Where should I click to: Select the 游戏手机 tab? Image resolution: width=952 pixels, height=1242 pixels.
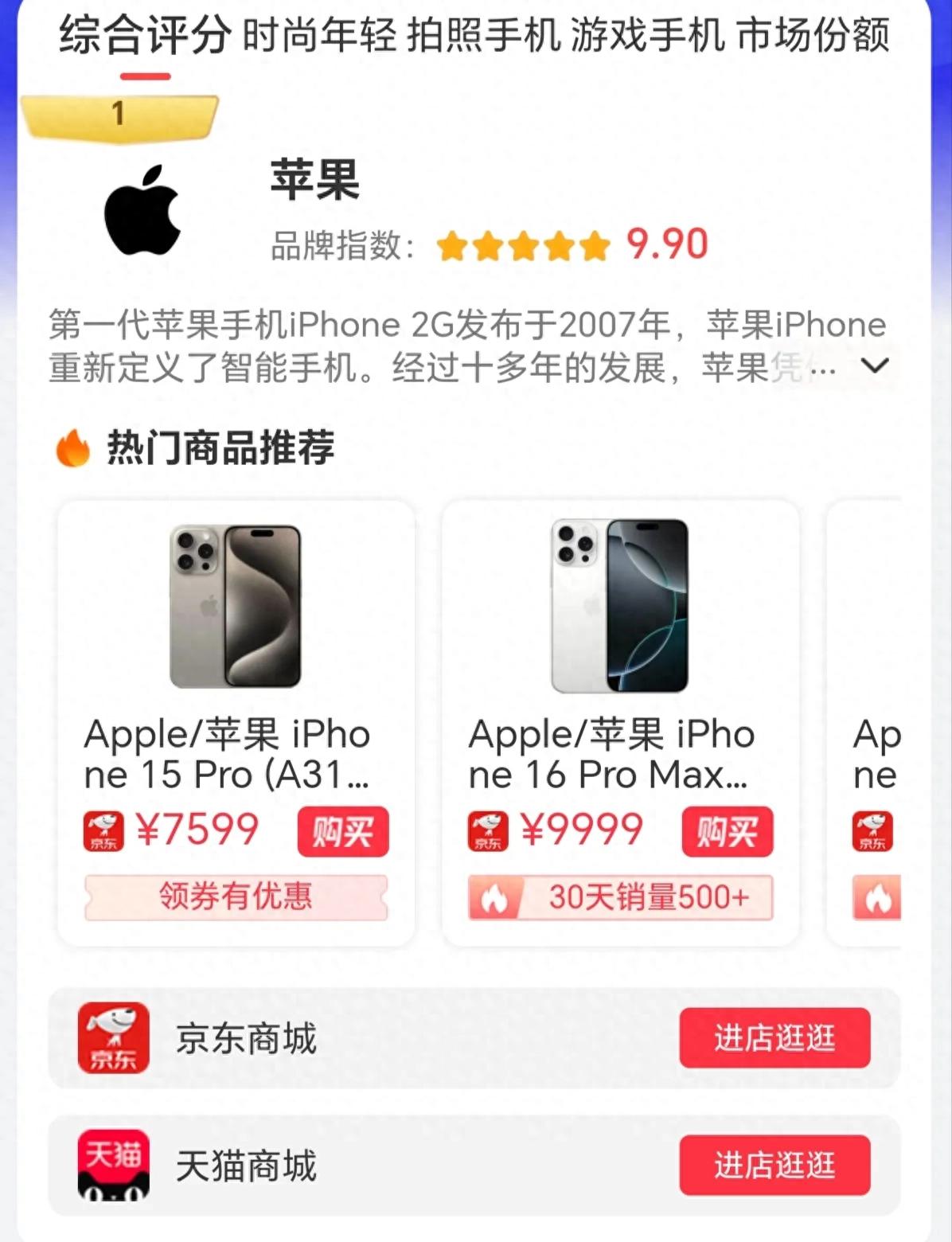point(647,36)
